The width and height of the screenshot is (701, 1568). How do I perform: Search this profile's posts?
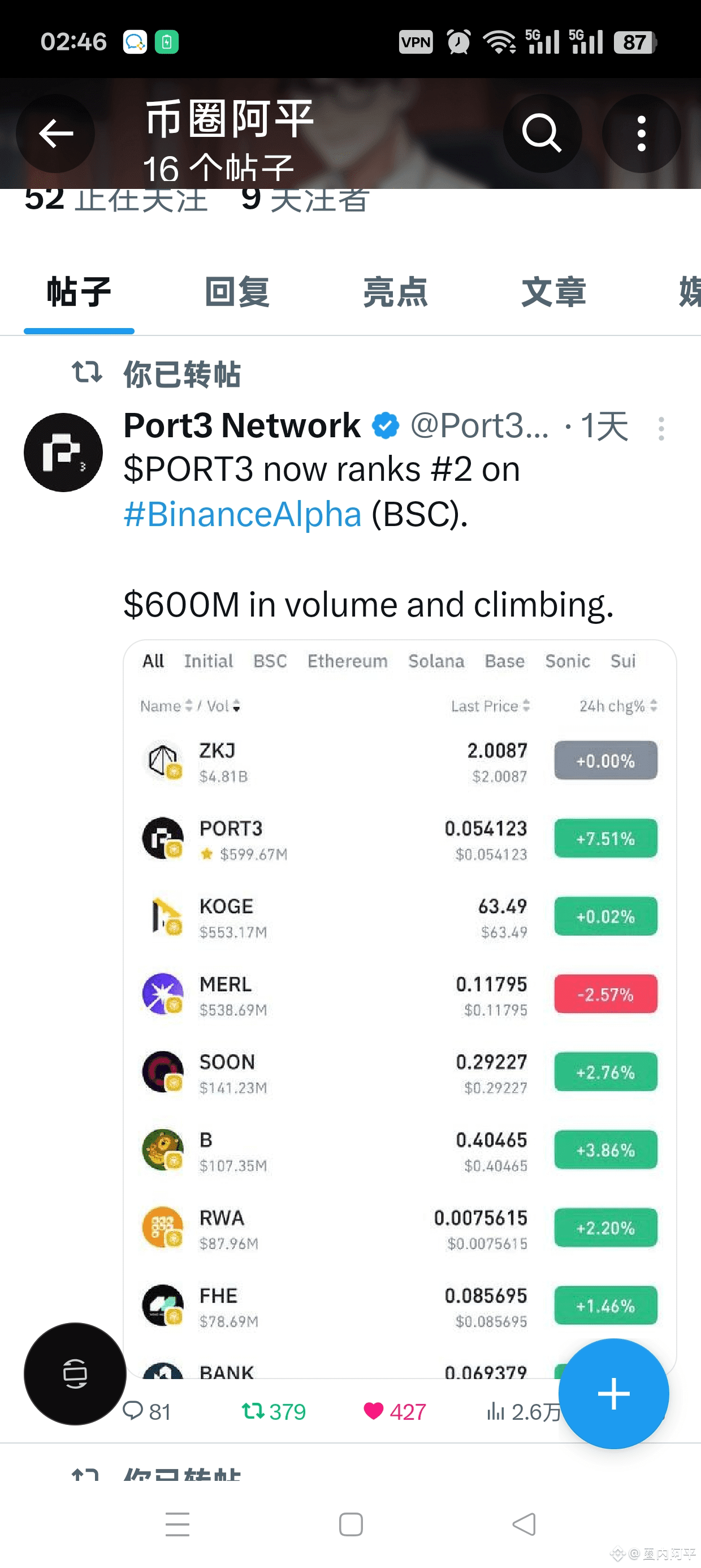coord(542,133)
